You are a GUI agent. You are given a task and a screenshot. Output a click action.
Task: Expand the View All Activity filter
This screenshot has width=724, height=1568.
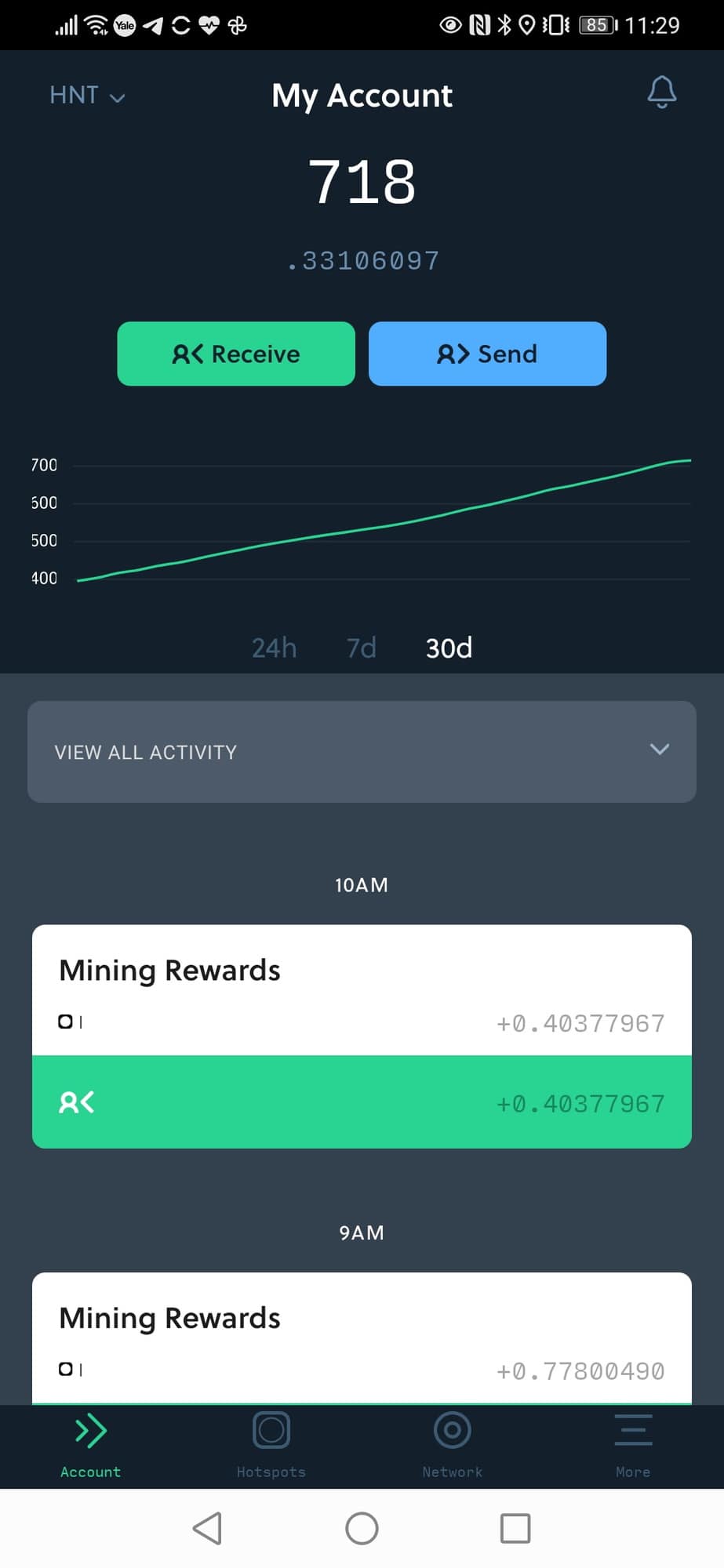362,751
